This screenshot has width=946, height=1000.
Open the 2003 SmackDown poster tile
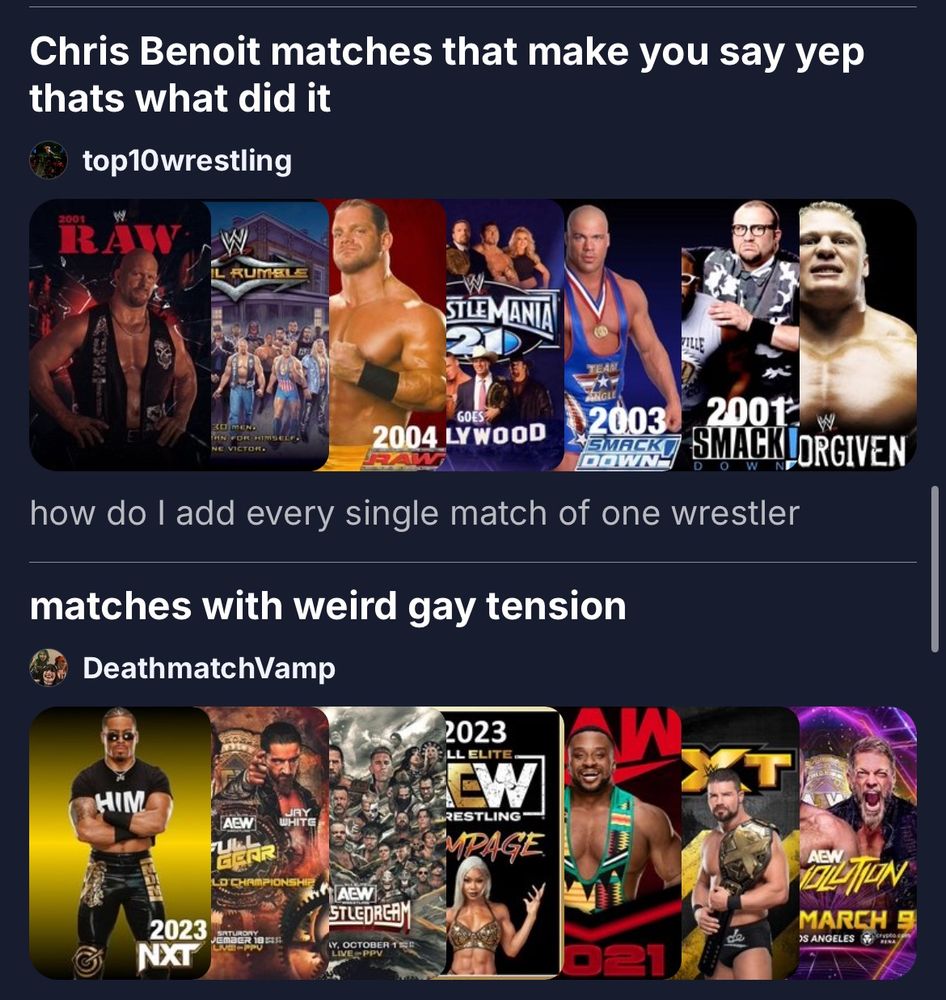623,335
